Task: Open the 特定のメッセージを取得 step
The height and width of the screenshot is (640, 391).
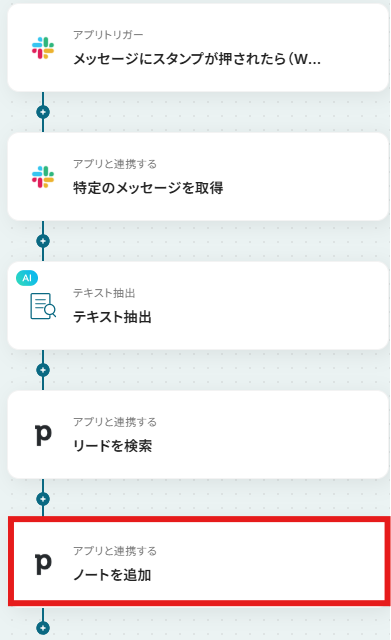Action: point(198,177)
